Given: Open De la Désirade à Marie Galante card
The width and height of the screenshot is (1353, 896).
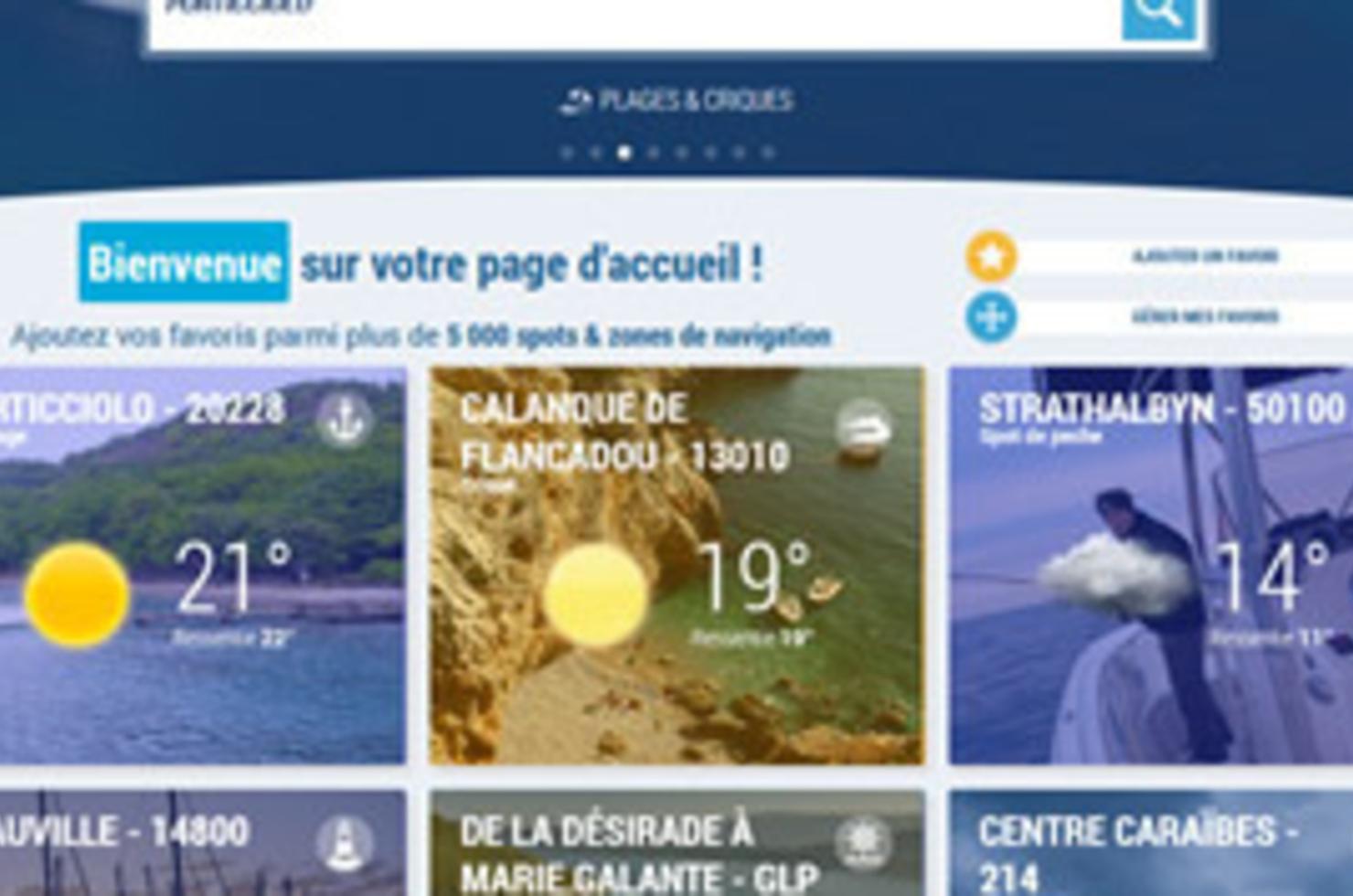Looking at the screenshot, I should coord(676,843).
